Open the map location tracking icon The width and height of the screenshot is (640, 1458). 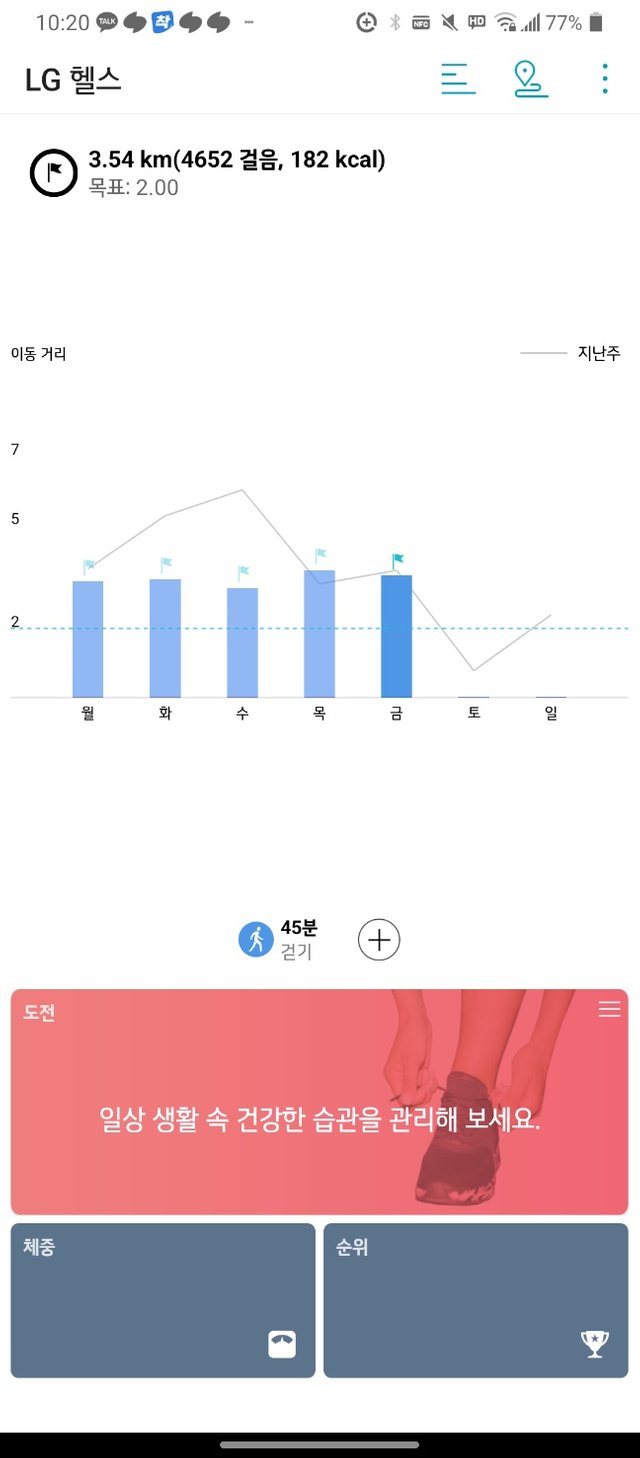530,79
